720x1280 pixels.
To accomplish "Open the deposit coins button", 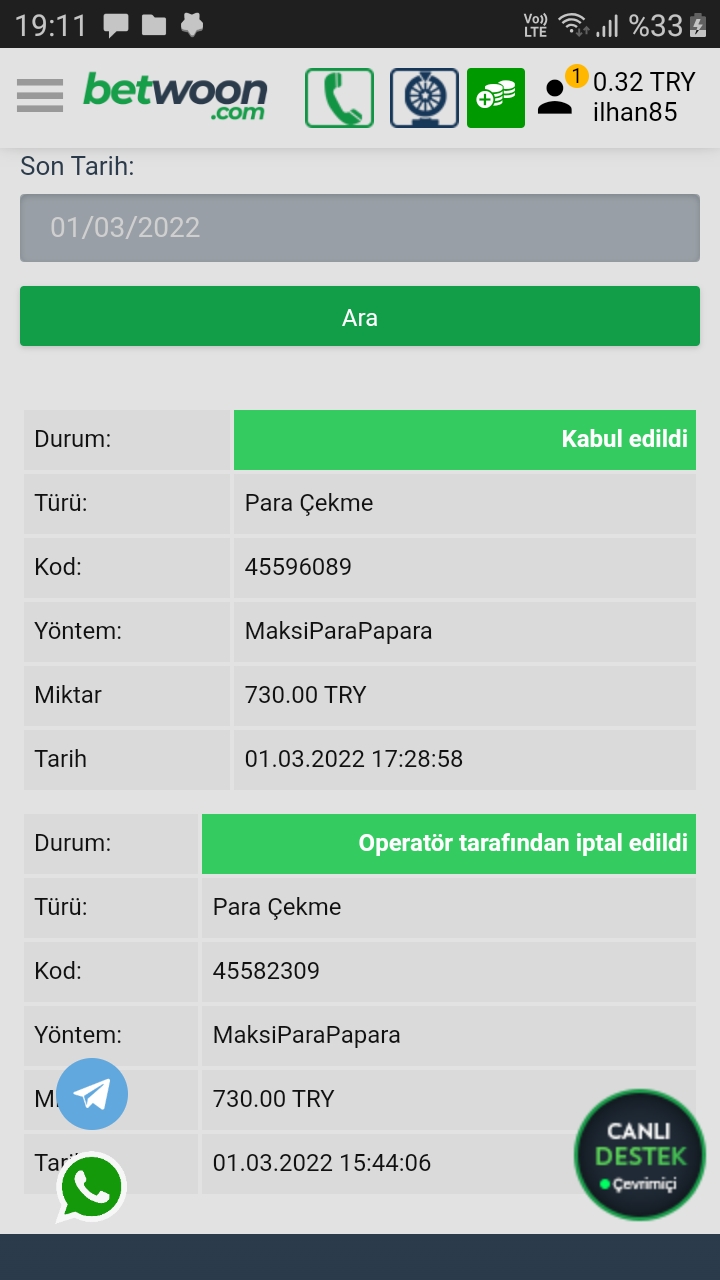I will click(496, 98).
